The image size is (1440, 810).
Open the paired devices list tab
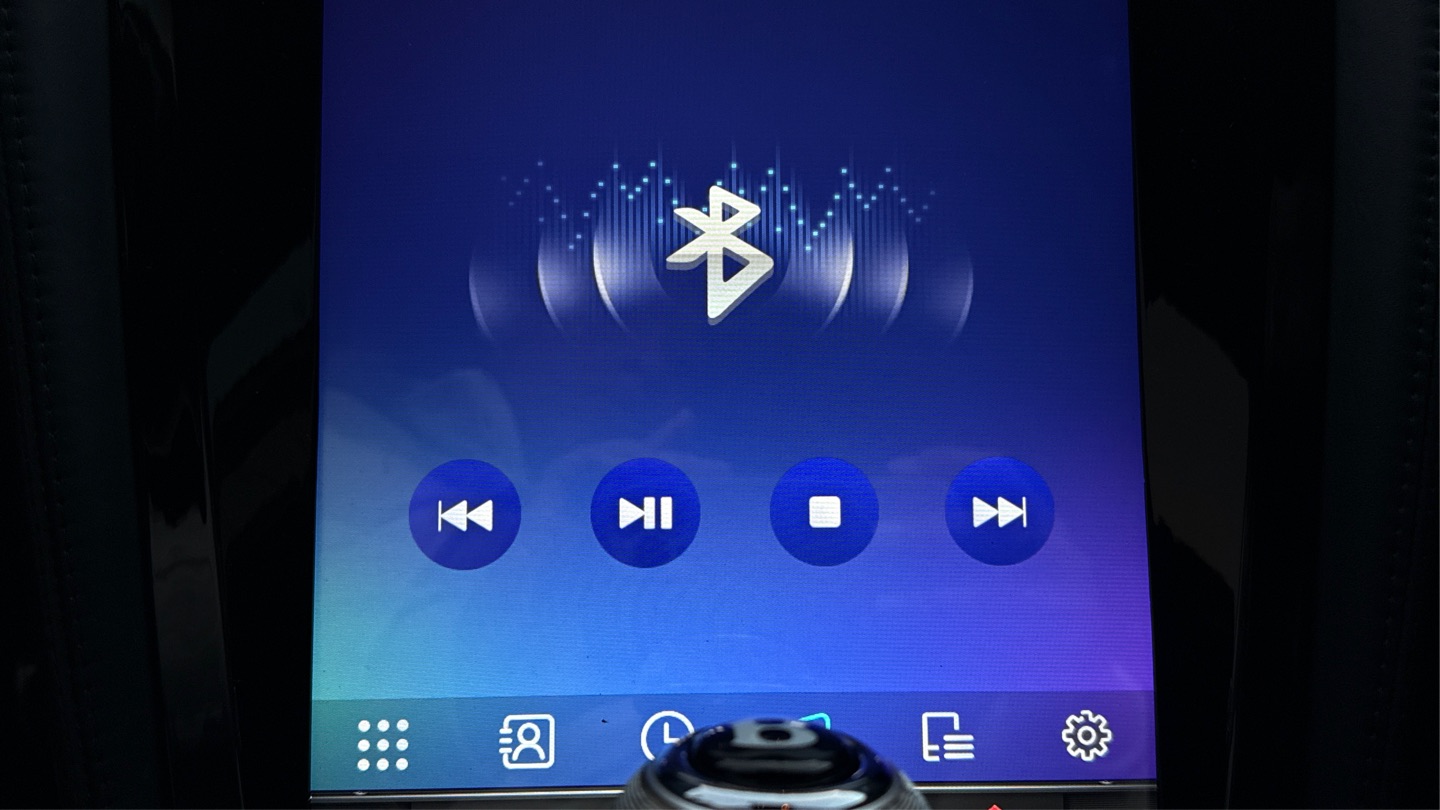click(946, 738)
